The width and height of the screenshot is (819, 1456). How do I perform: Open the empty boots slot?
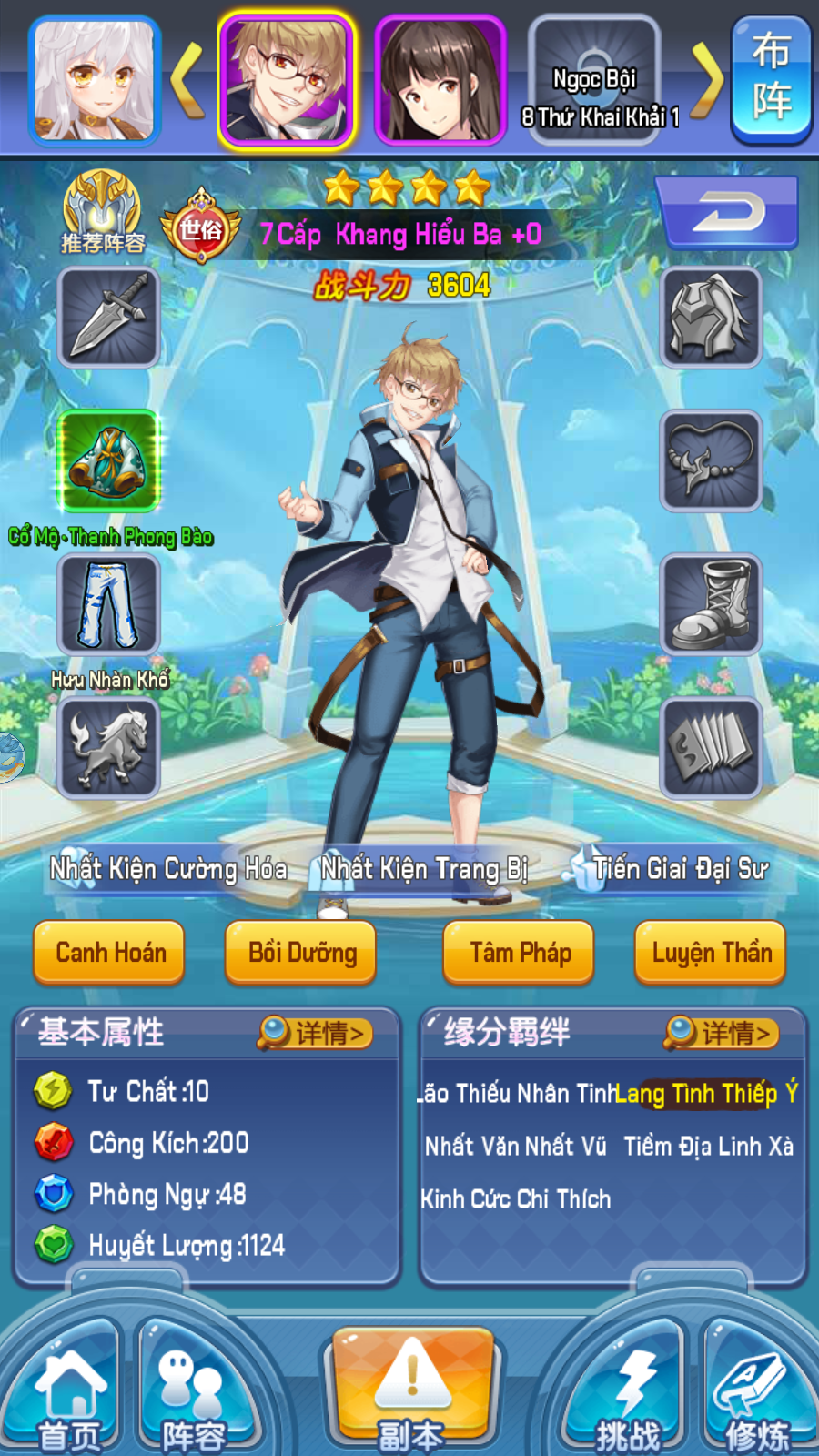click(711, 603)
